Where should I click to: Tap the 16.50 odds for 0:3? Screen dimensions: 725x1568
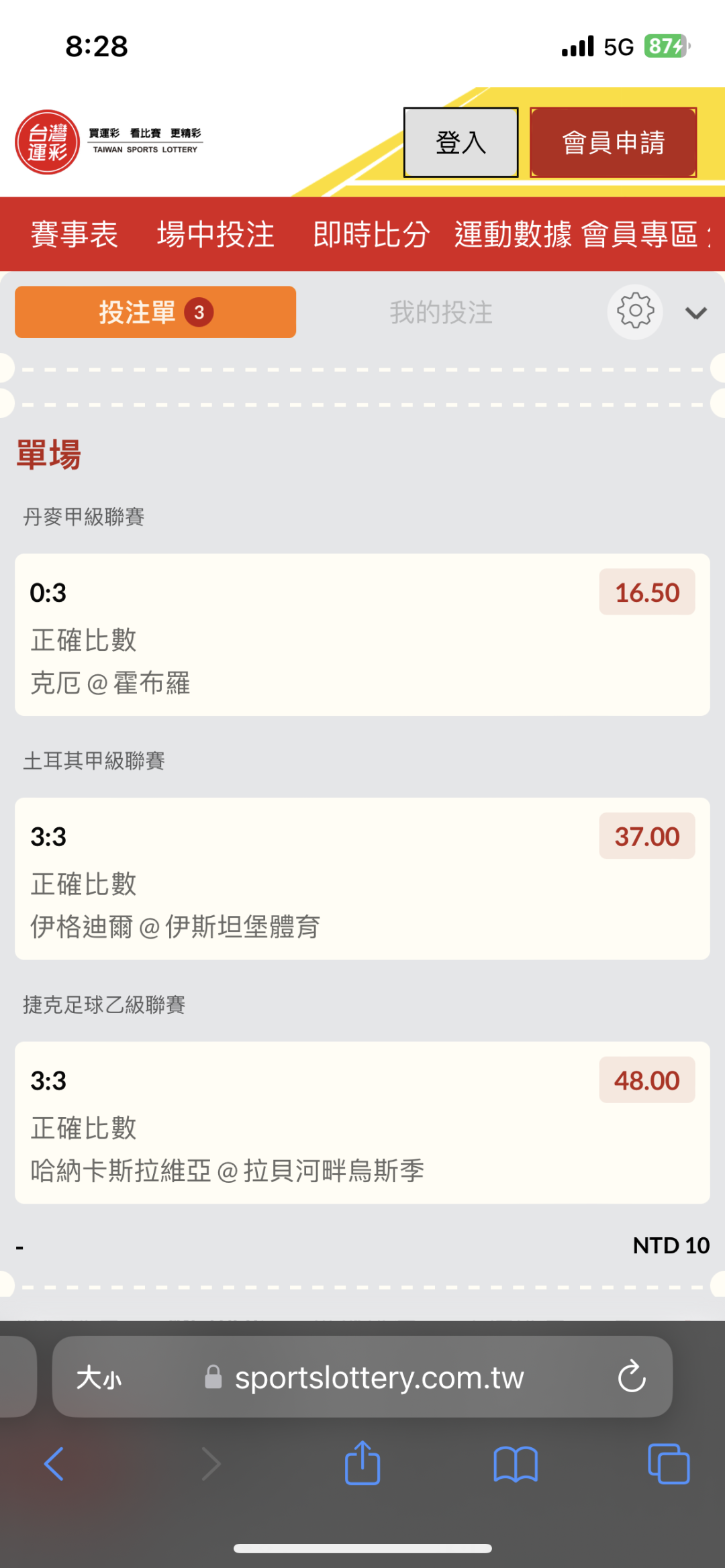[x=646, y=592]
